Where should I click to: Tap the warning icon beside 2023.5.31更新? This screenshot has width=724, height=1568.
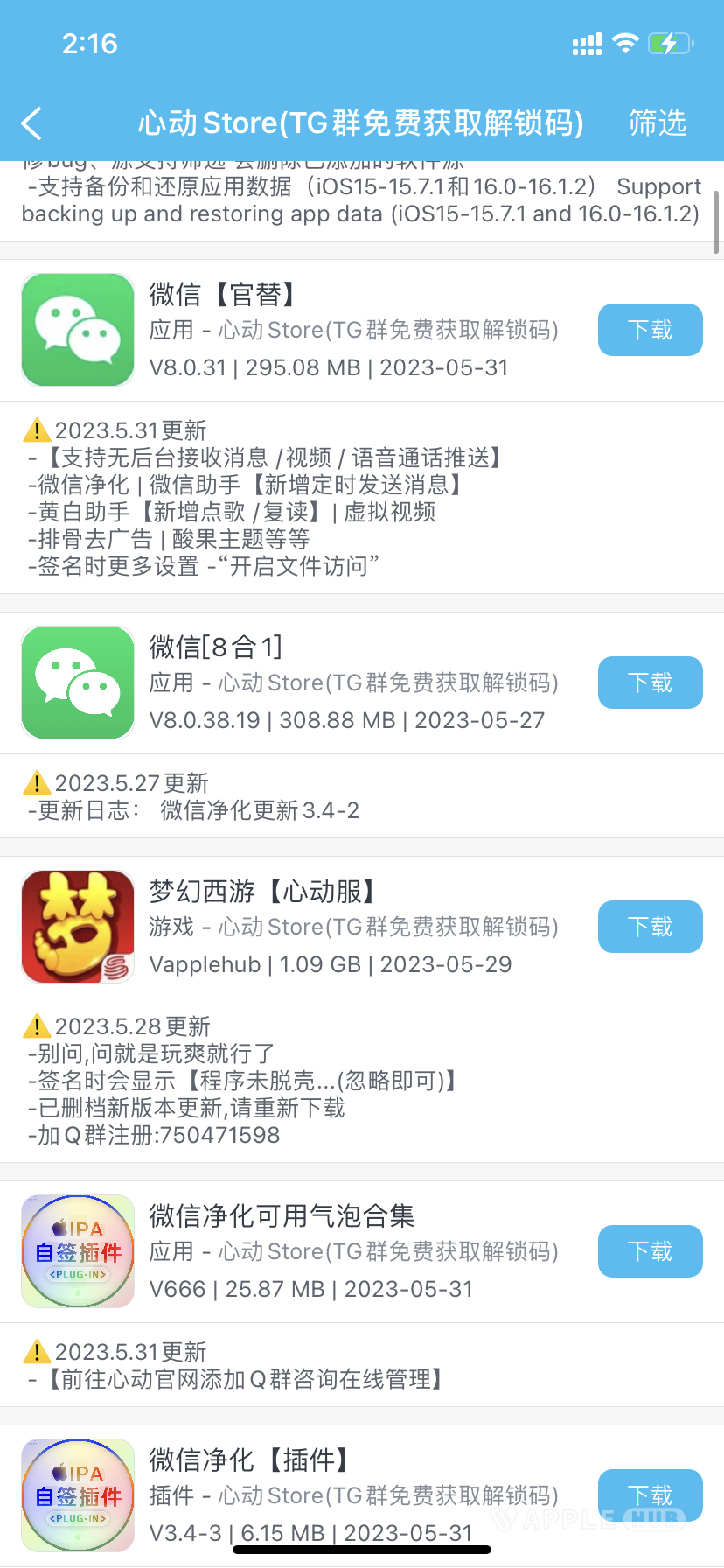35,430
